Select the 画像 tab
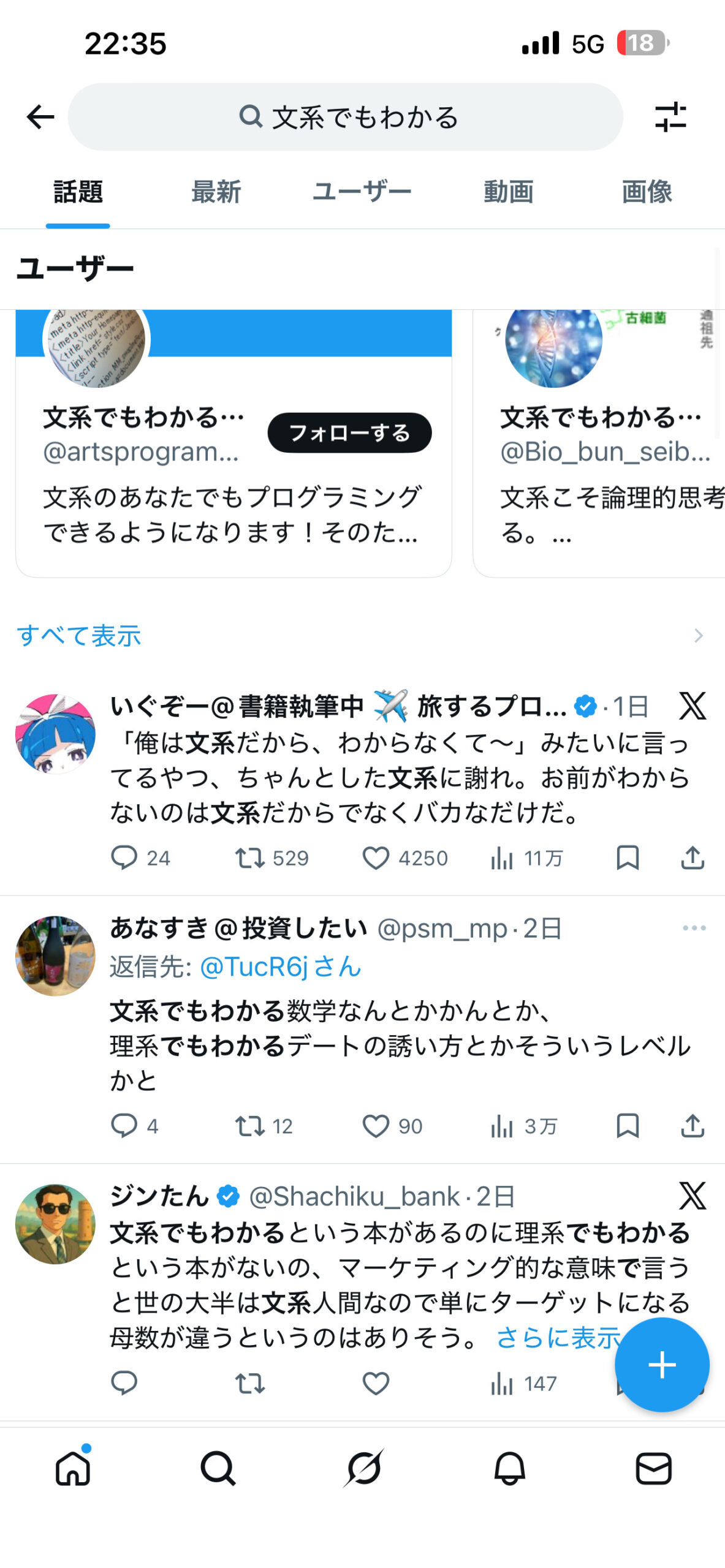Viewport: 725px width, 1568px height. coord(647,192)
